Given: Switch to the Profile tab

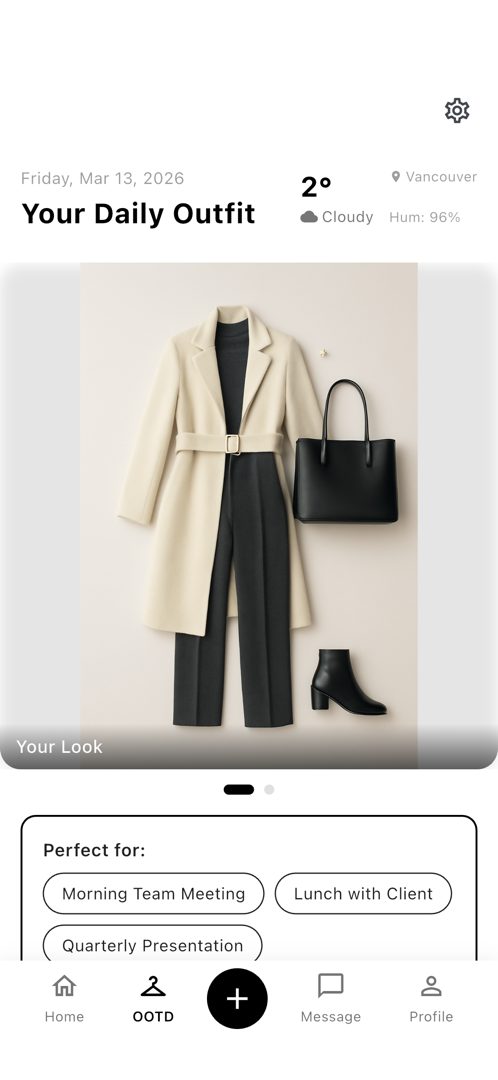Looking at the screenshot, I should pos(431,999).
